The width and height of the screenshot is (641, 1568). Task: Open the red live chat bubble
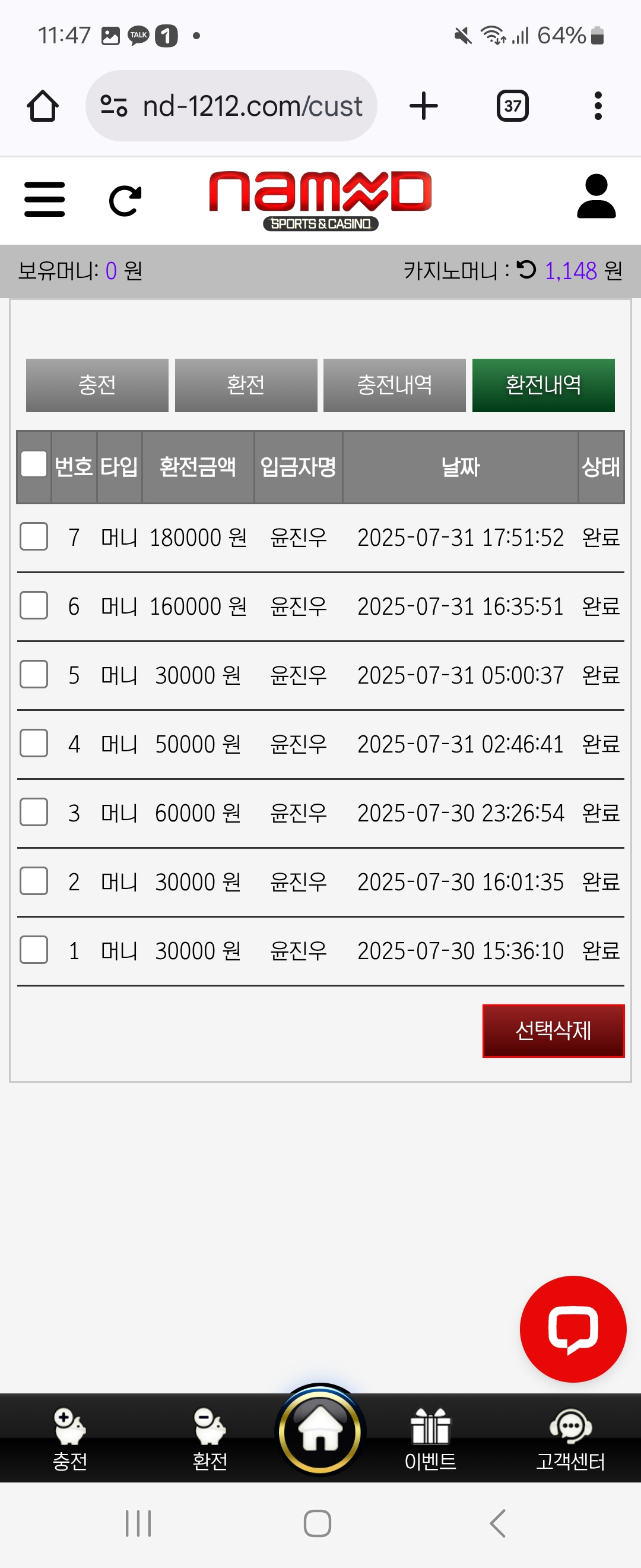click(x=572, y=1329)
